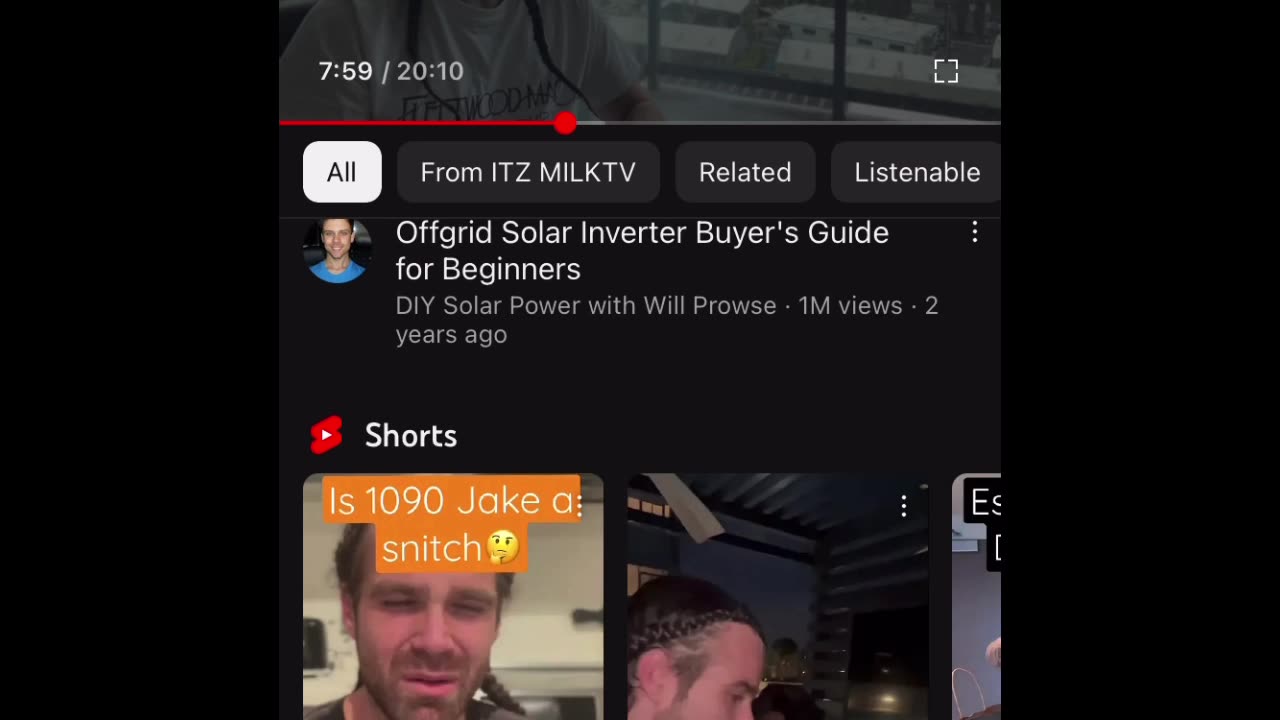Switch to the Related chip
1280x720 pixels.
[745, 172]
